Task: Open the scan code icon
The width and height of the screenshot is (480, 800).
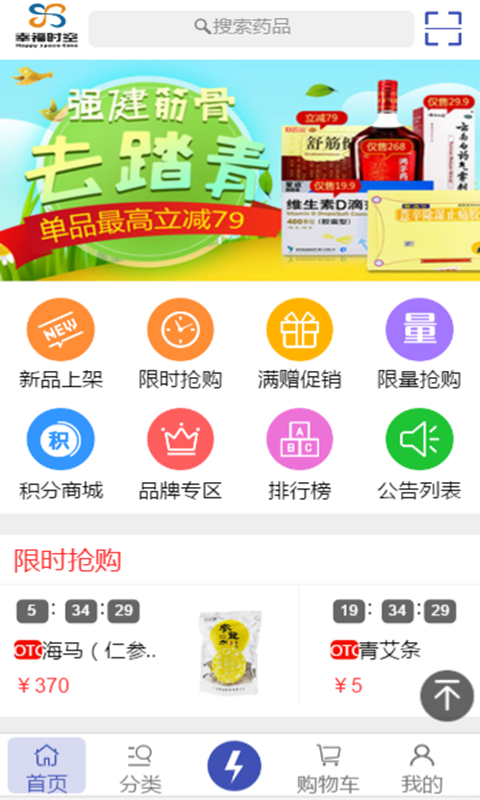Action: click(x=443, y=29)
